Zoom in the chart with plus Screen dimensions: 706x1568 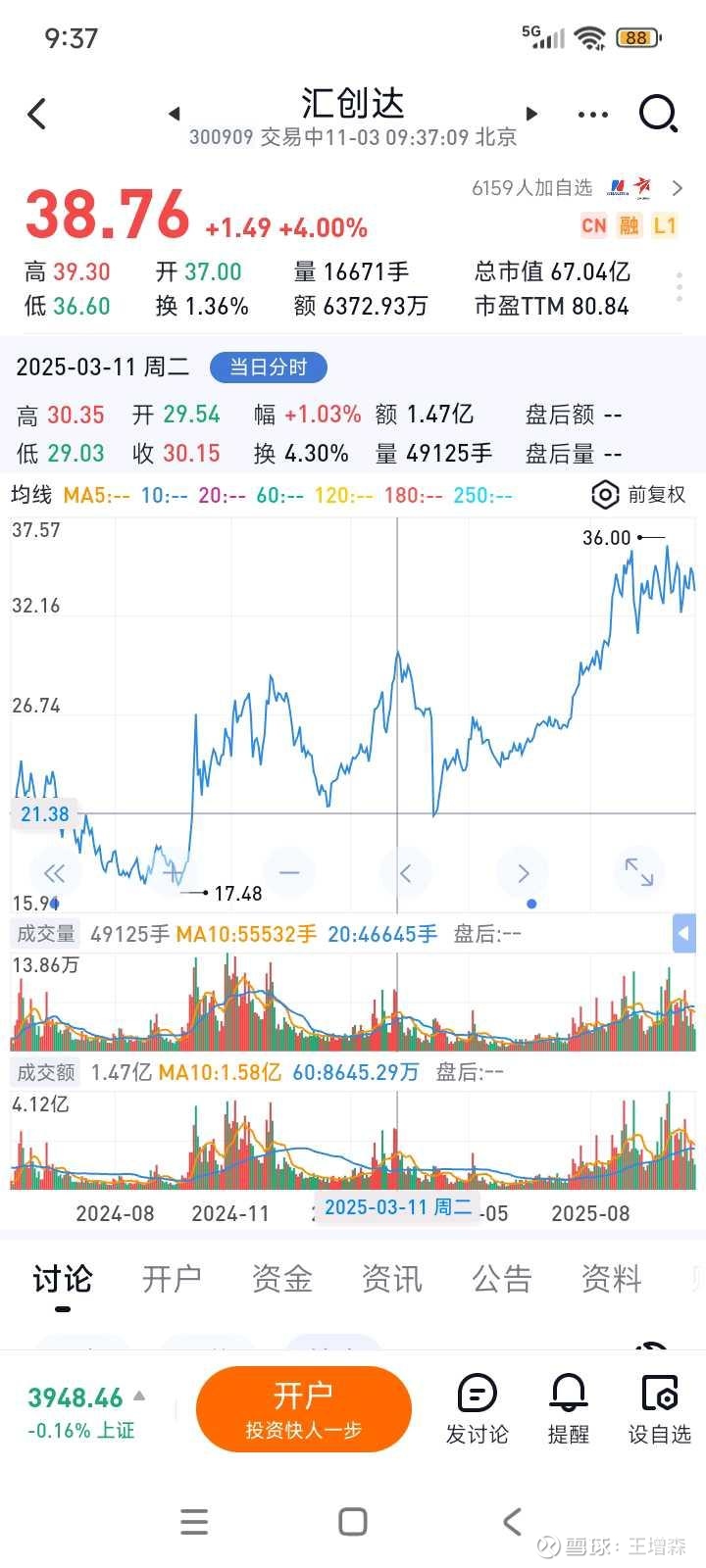[x=173, y=871]
